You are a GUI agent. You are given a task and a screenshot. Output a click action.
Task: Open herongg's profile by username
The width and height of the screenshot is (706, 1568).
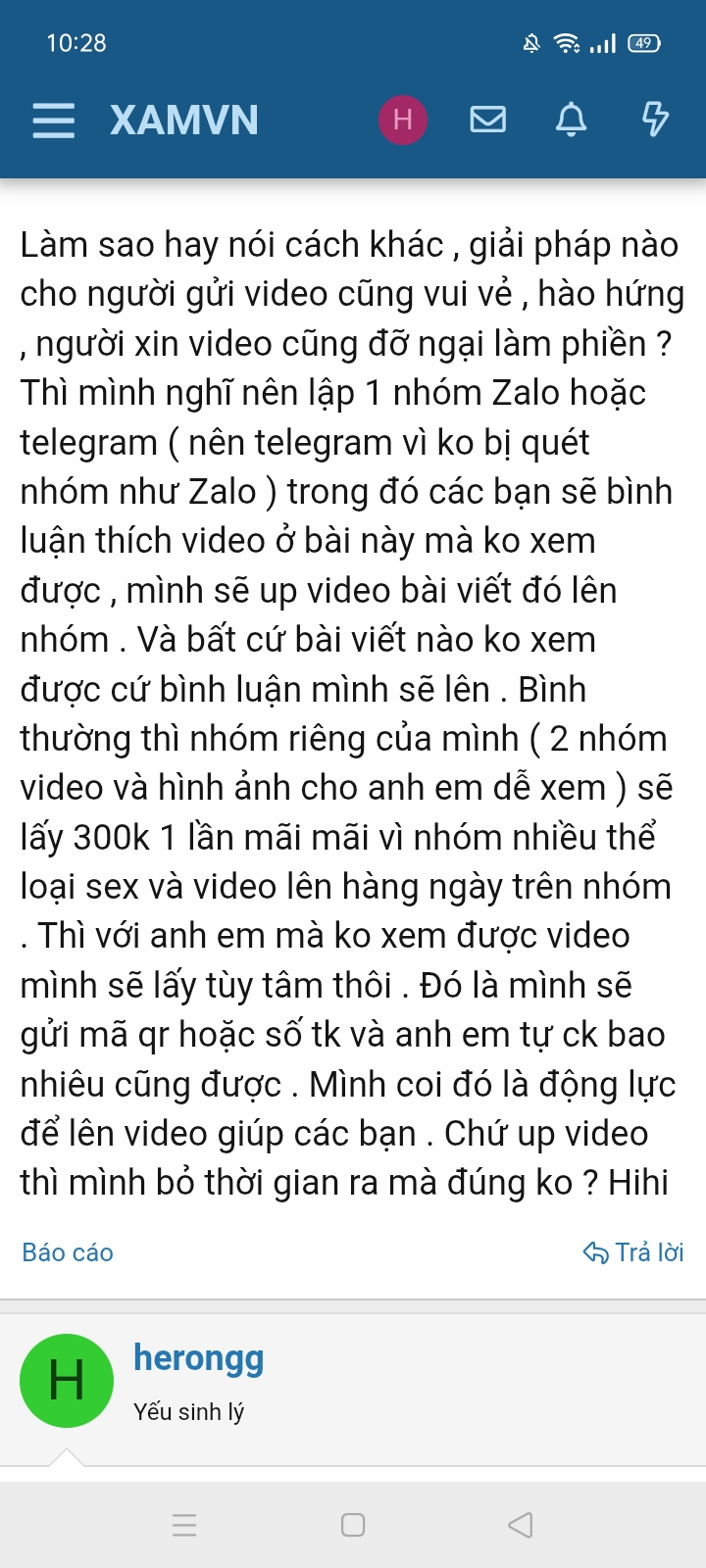coord(199,1358)
